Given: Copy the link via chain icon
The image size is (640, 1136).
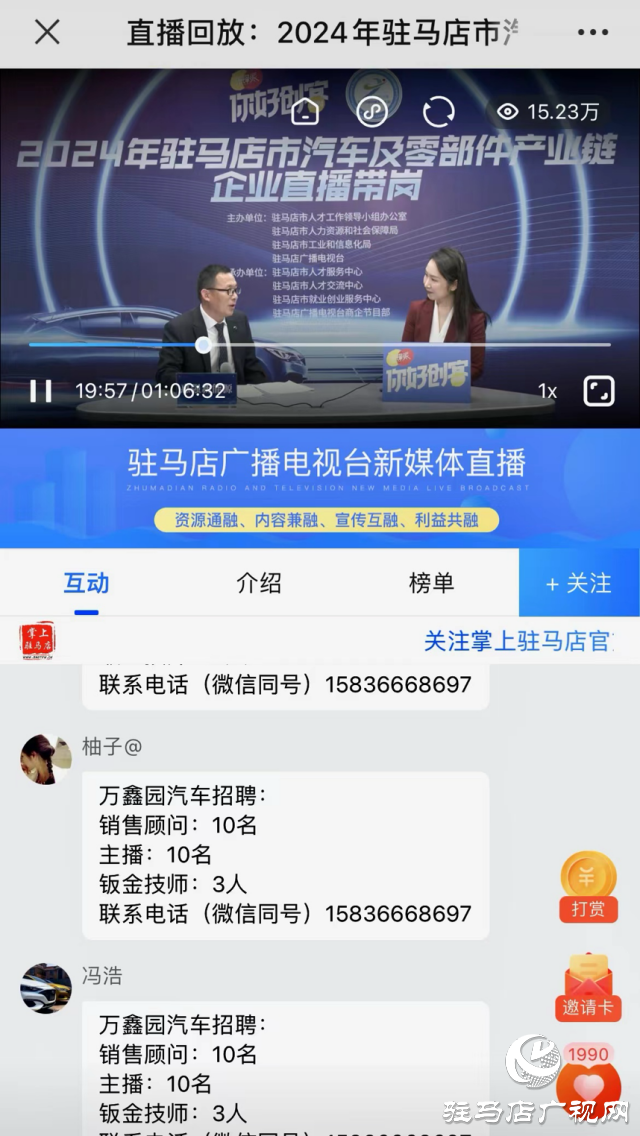Looking at the screenshot, I should pyautogui.click(x=372, y=111).
